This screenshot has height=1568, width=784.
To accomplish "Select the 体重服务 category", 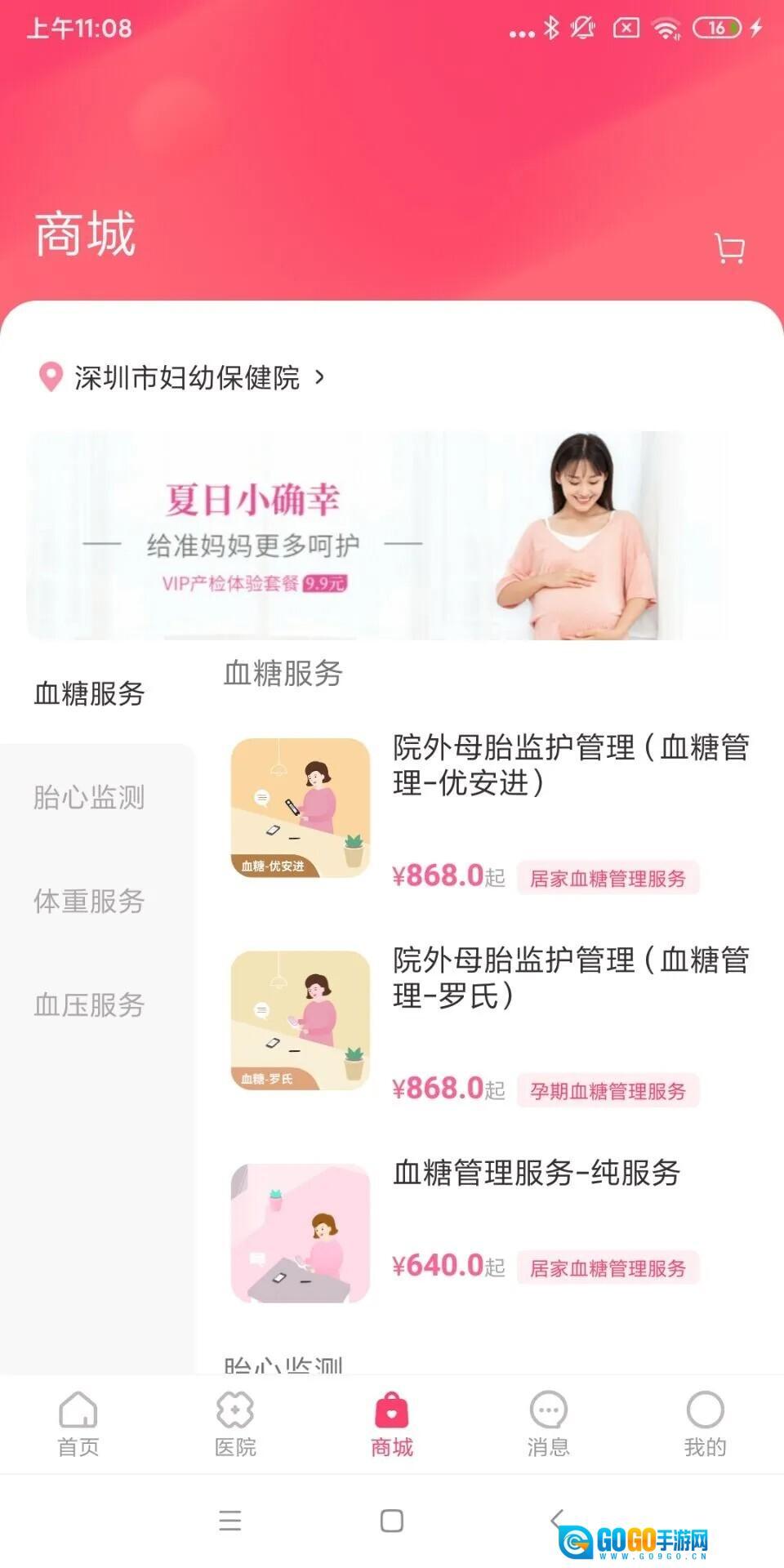I will pyautogui.click(x=90, y=901).
